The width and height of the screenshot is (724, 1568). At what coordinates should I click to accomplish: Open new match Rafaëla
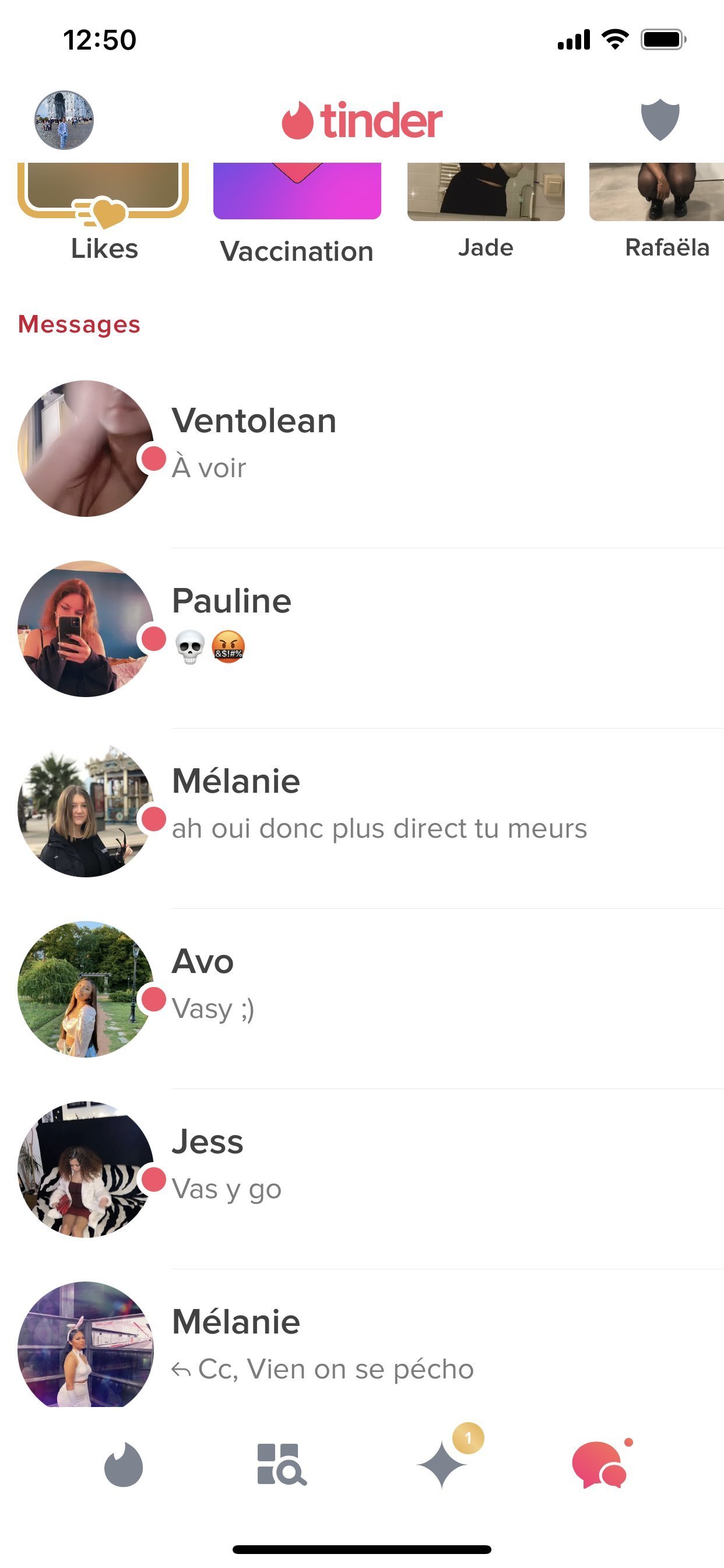click(x=657, y=211)
